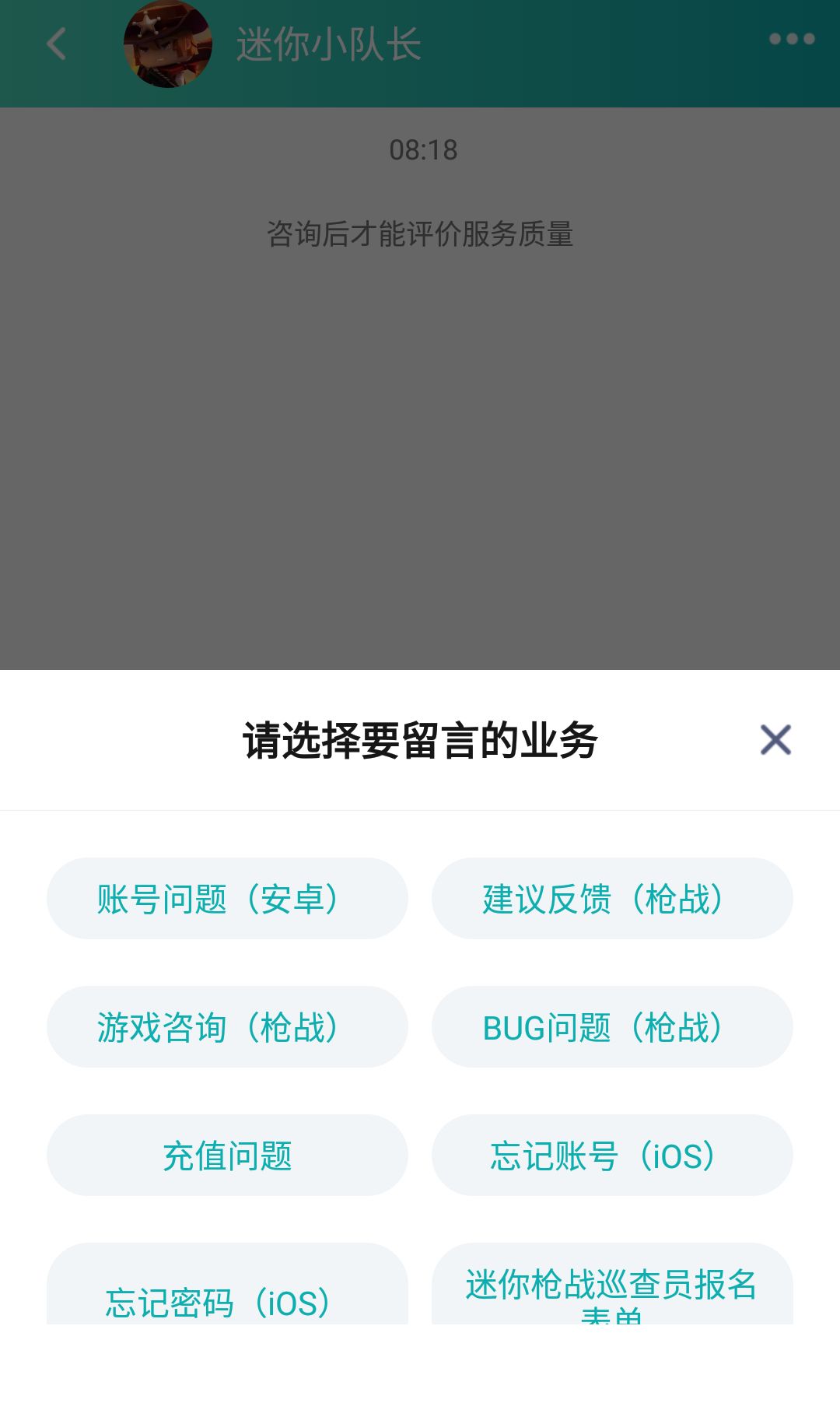Tap the 咨询后才能评价服务质量 notice
Image resolution: width=840 pixels, height=1417 pixels.
(x=420, y=235)
